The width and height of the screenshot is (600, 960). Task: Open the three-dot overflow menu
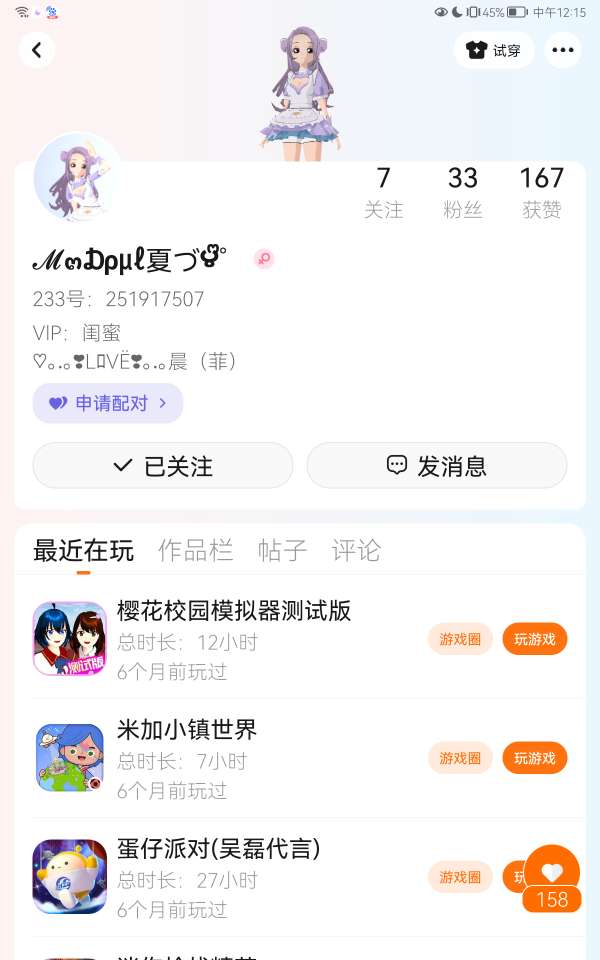coord(563,50)
